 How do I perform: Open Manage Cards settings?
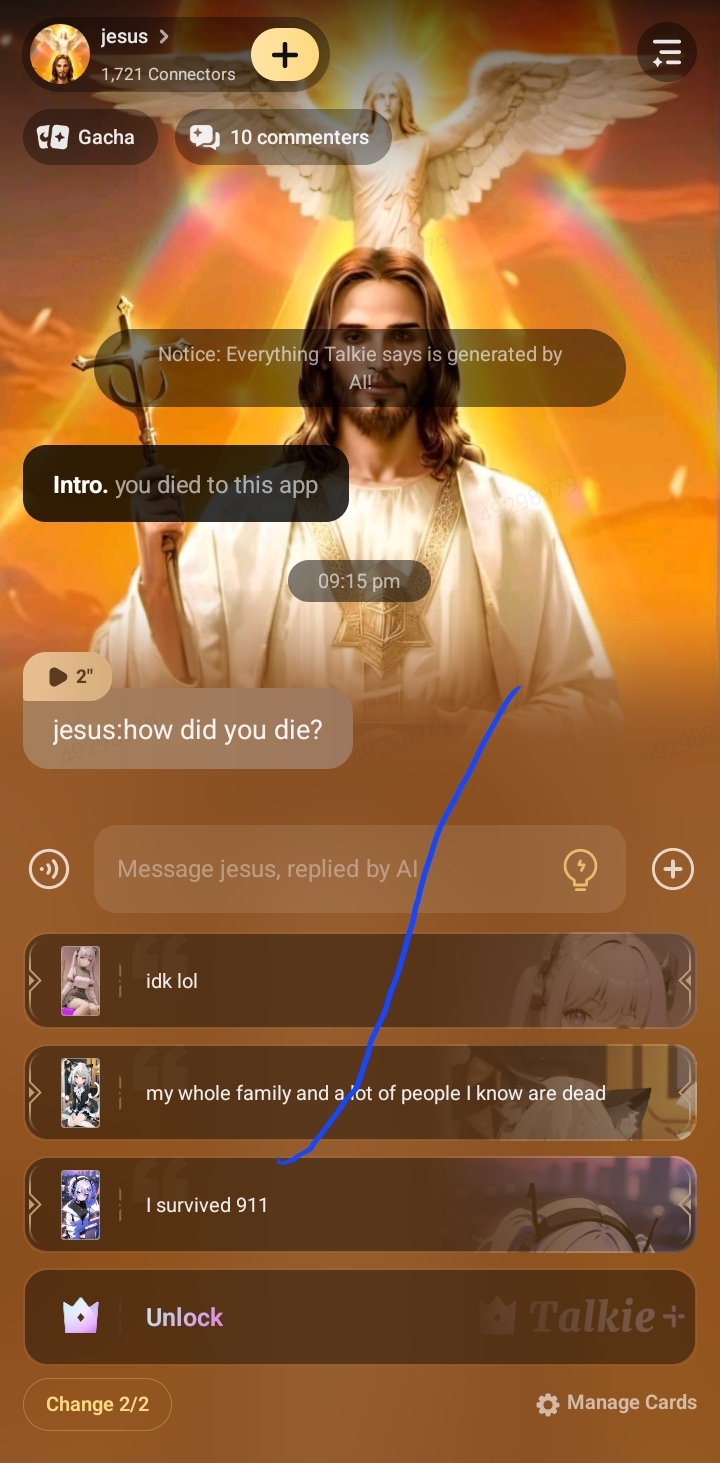pyautogui.click(x=616, y=1403)
